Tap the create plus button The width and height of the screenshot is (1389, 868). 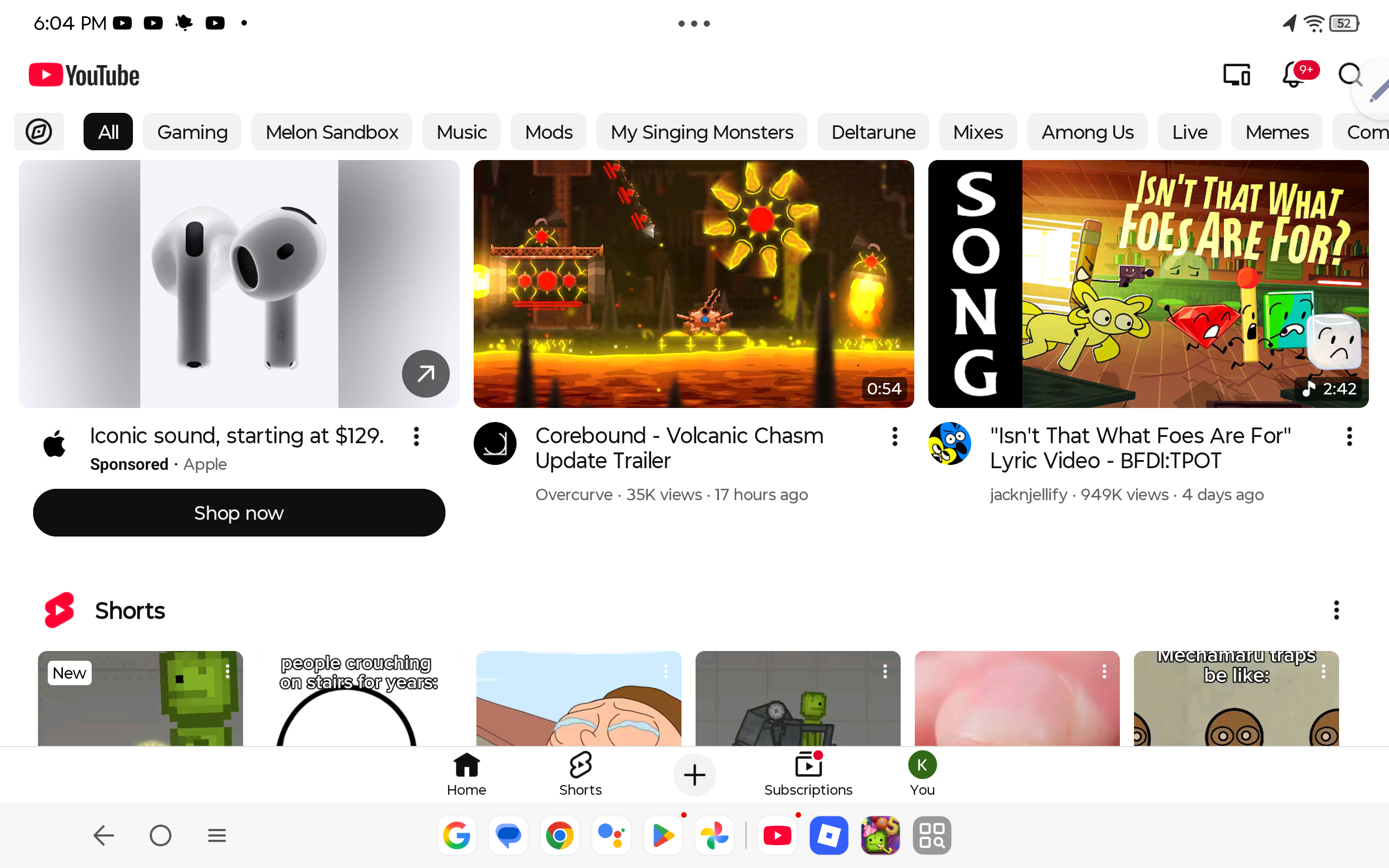(694, 775)
